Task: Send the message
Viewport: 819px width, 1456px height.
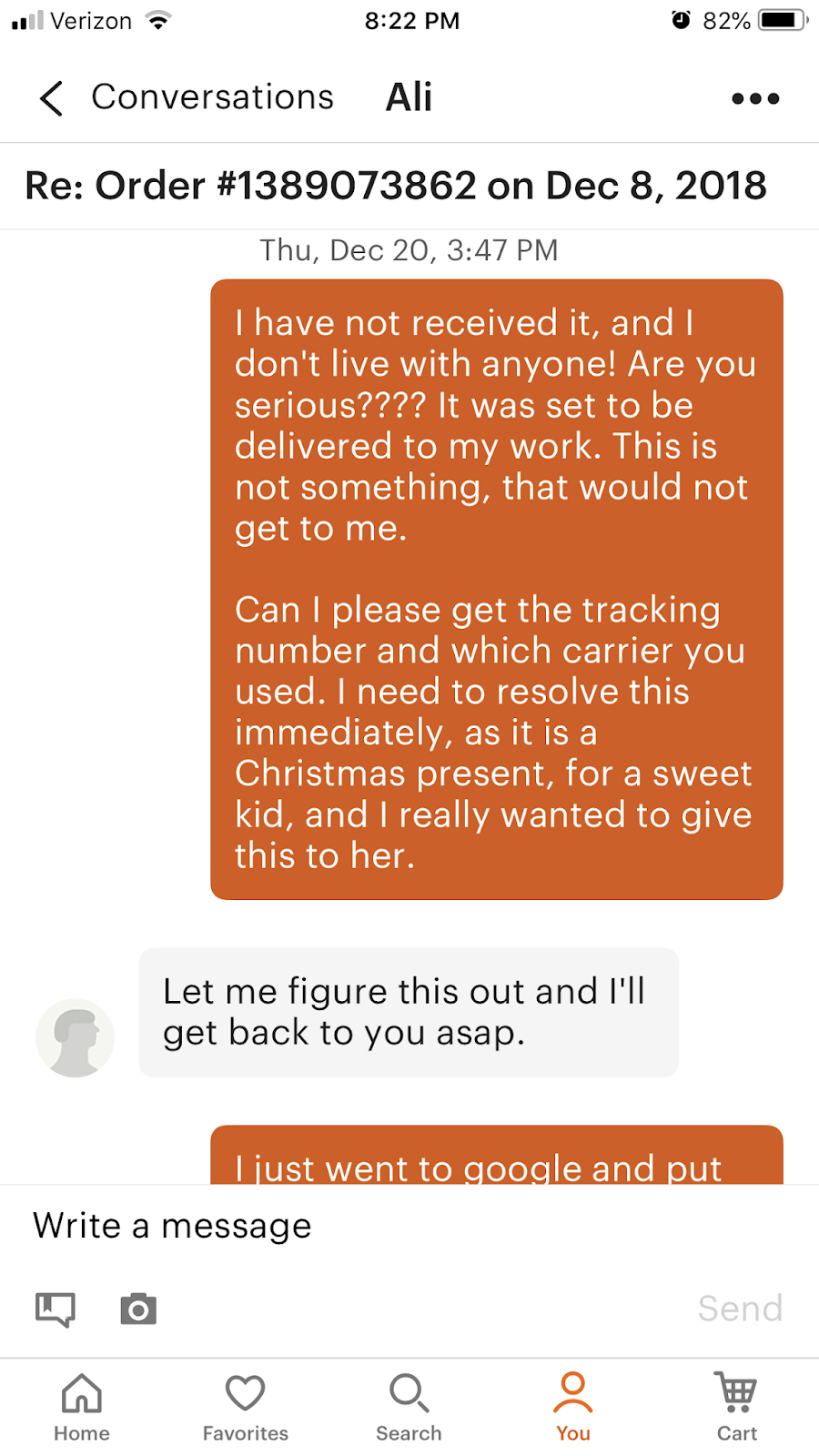Action: tap(739, 1309)
